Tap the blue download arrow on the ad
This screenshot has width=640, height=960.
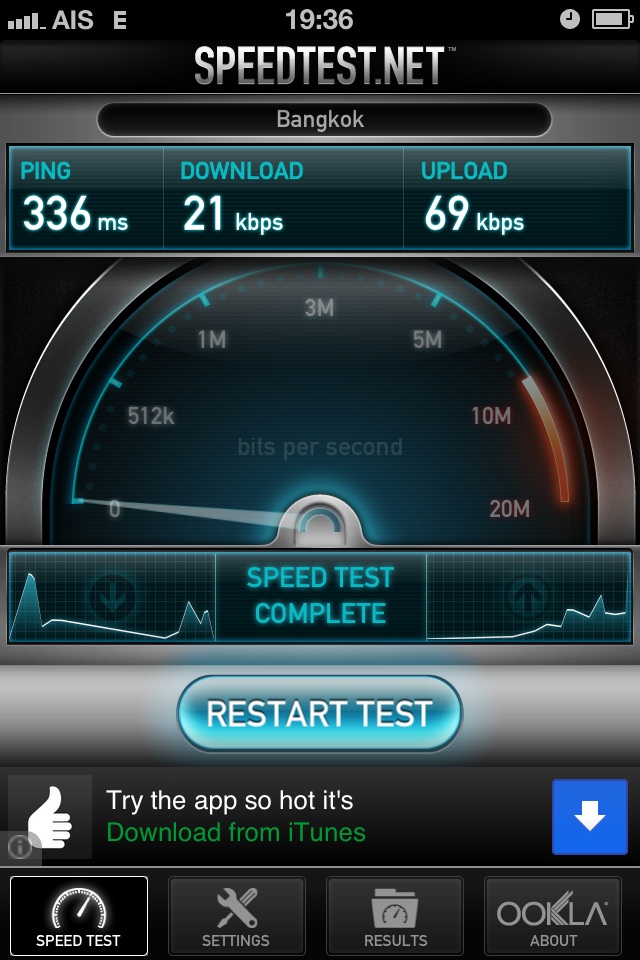tap(590, 817)
